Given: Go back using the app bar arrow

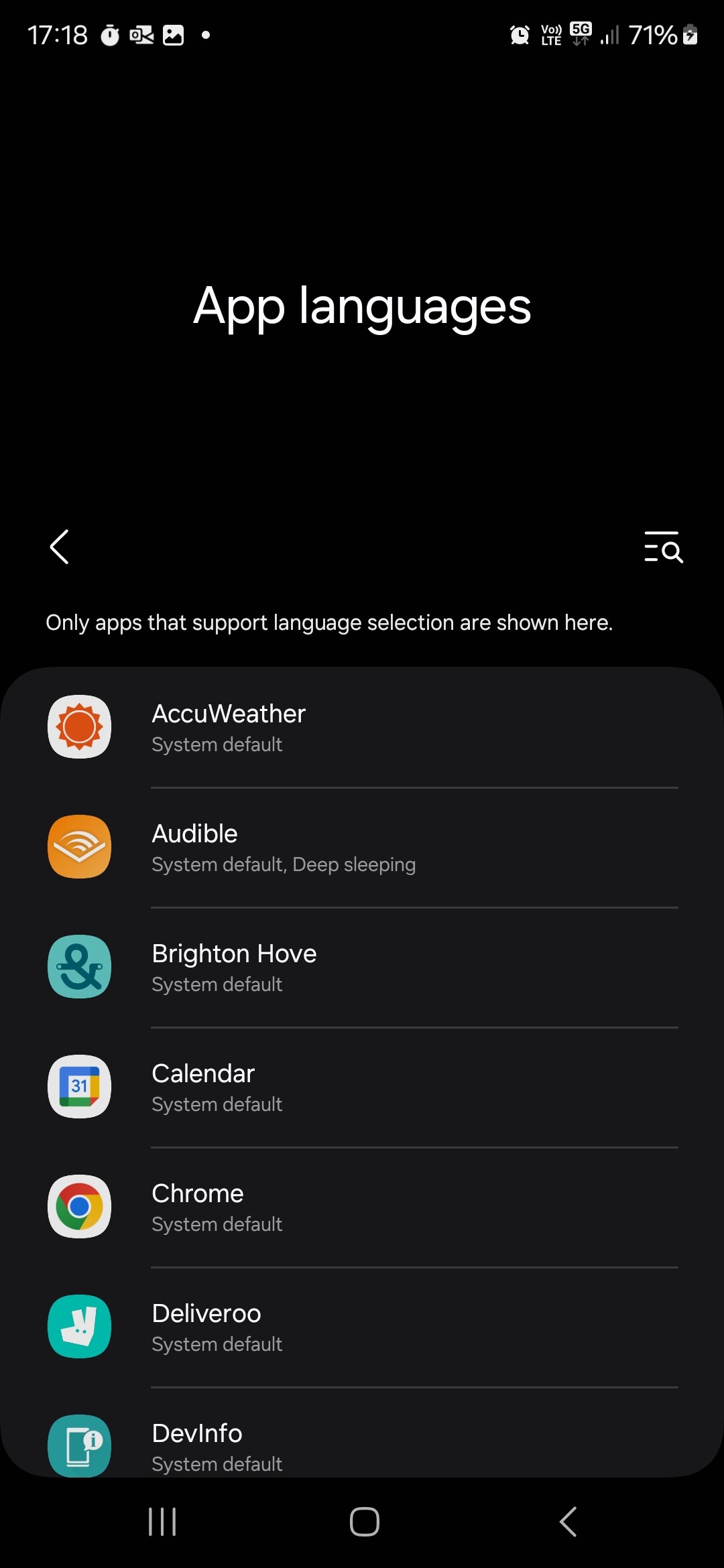Looking at the screenshot, I should coord(59,547).
